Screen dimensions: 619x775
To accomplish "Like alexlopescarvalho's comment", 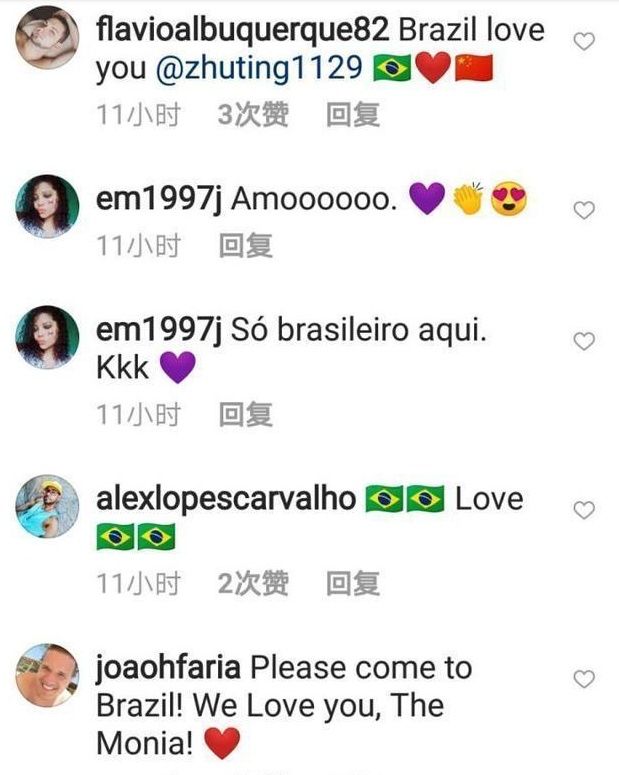I will [x=584, y=511].
